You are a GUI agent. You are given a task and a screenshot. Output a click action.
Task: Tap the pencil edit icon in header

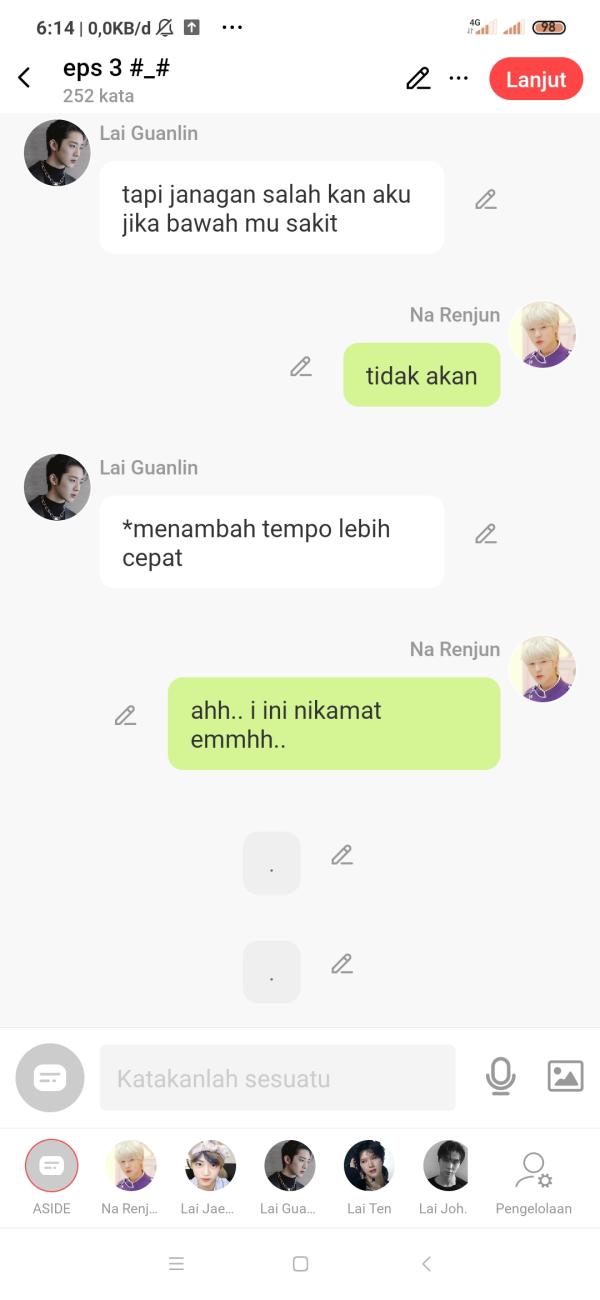click(418, 79)
